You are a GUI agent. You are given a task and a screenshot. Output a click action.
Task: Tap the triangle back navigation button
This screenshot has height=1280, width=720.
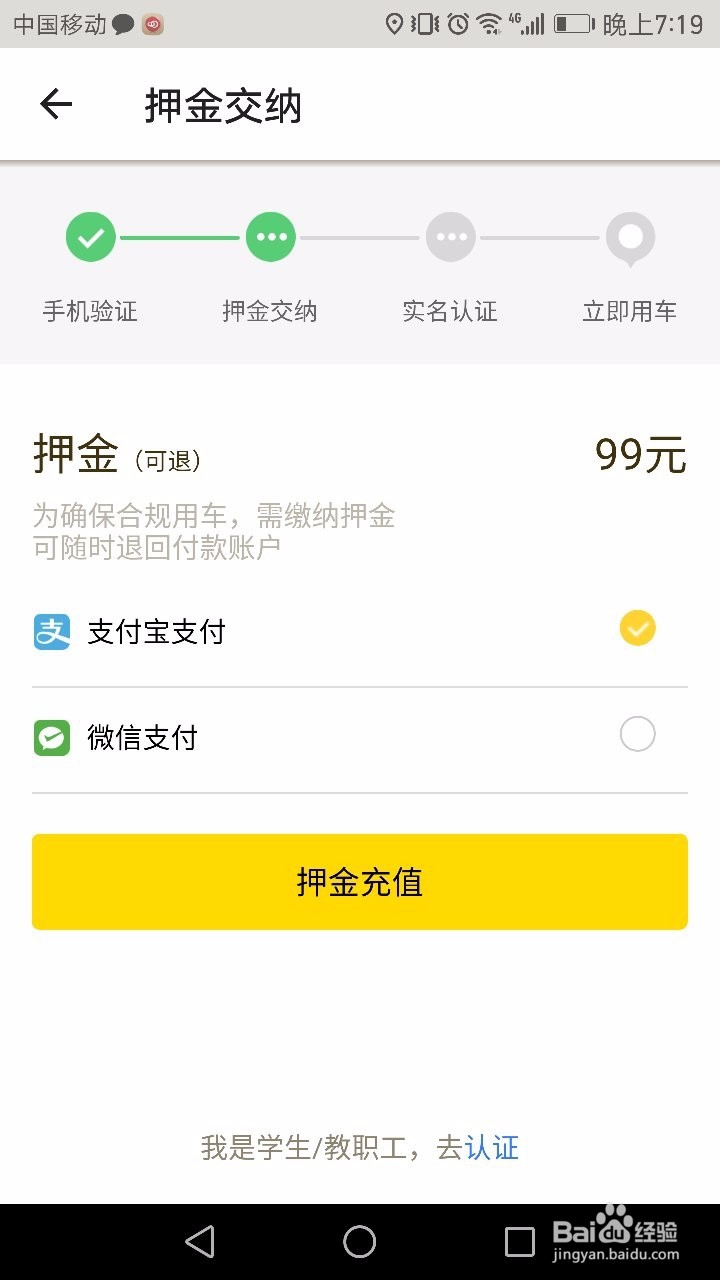(200, 1241)
